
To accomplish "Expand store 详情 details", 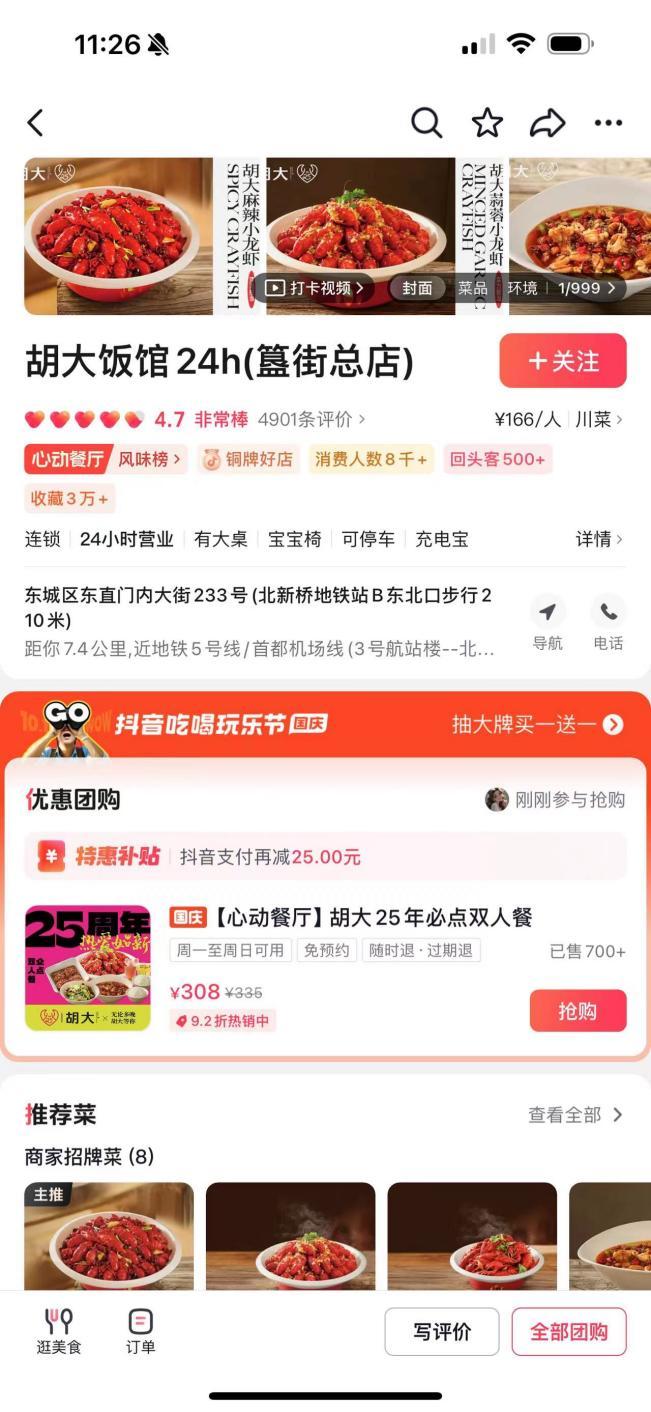I will coord(599,539).
